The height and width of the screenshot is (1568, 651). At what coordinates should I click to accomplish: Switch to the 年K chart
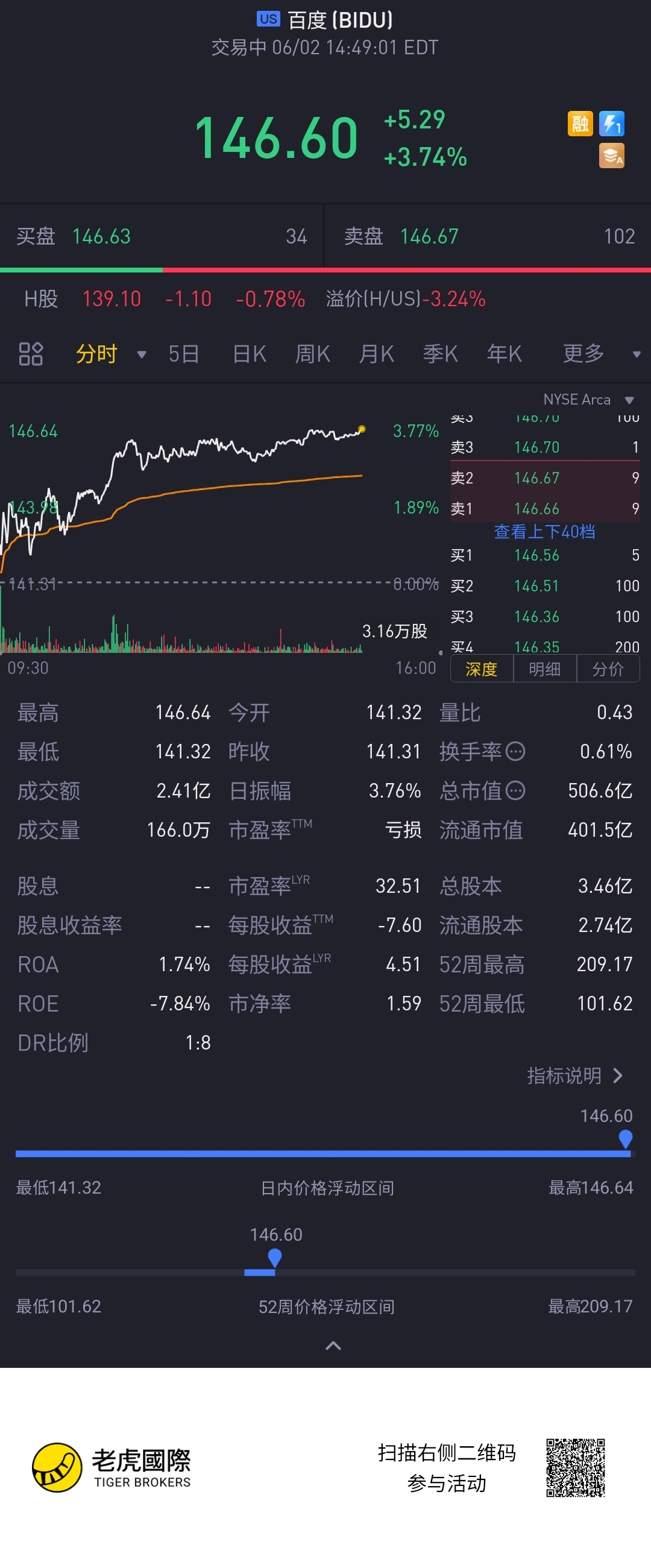point(504,354)
